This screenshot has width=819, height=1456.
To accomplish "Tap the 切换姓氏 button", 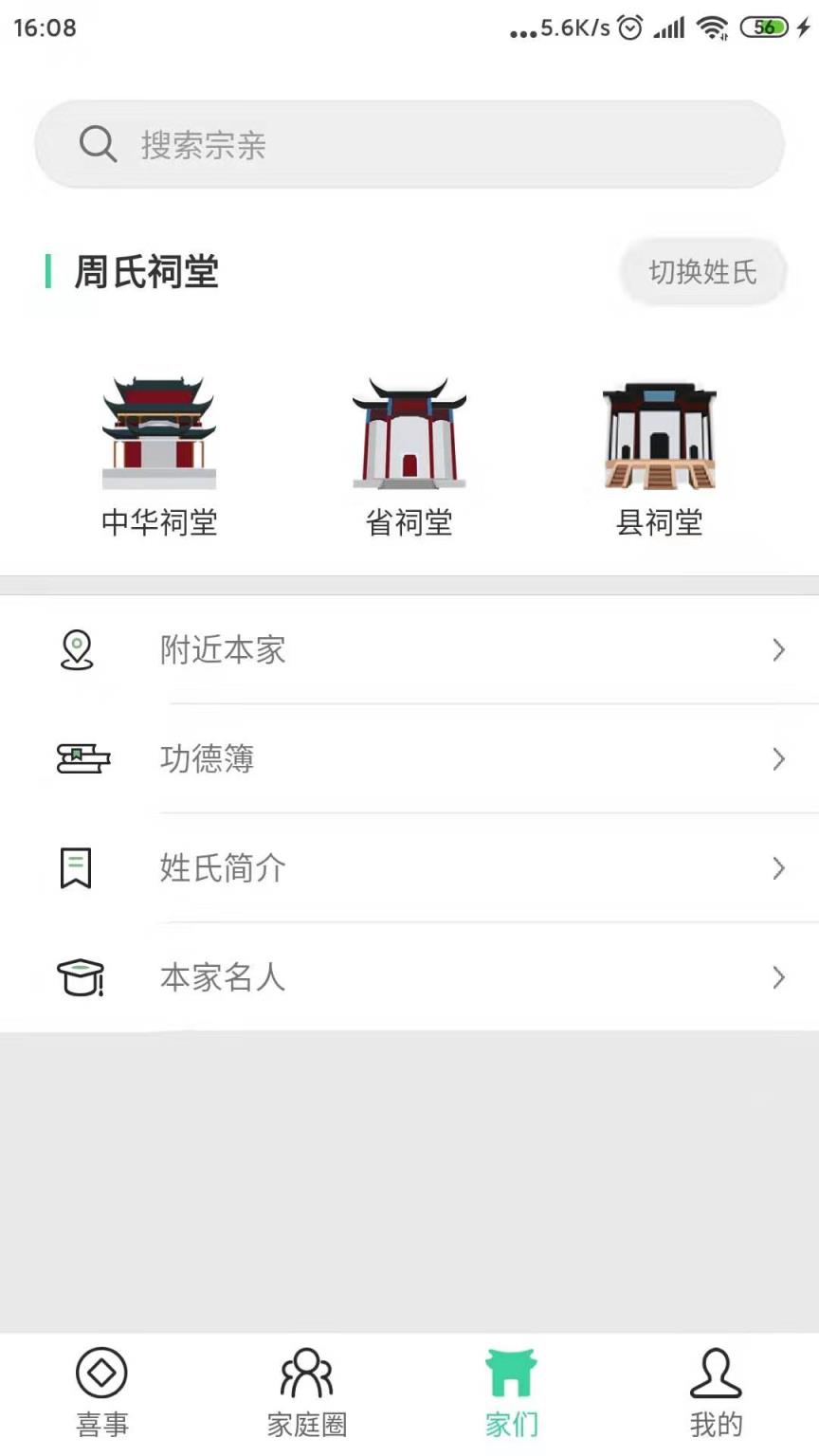I will coord(702,272).
